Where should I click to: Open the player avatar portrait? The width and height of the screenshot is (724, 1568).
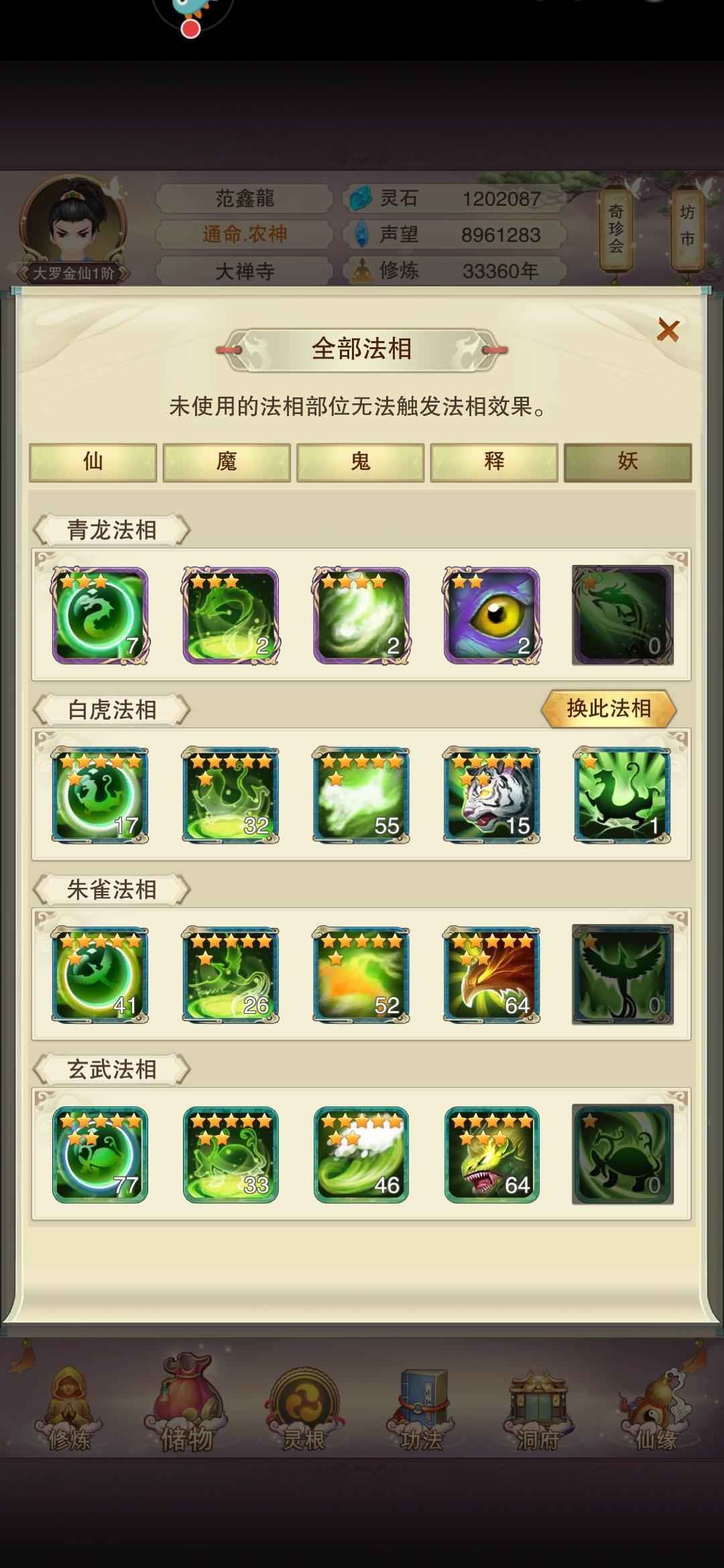click(x=73, y=224)
